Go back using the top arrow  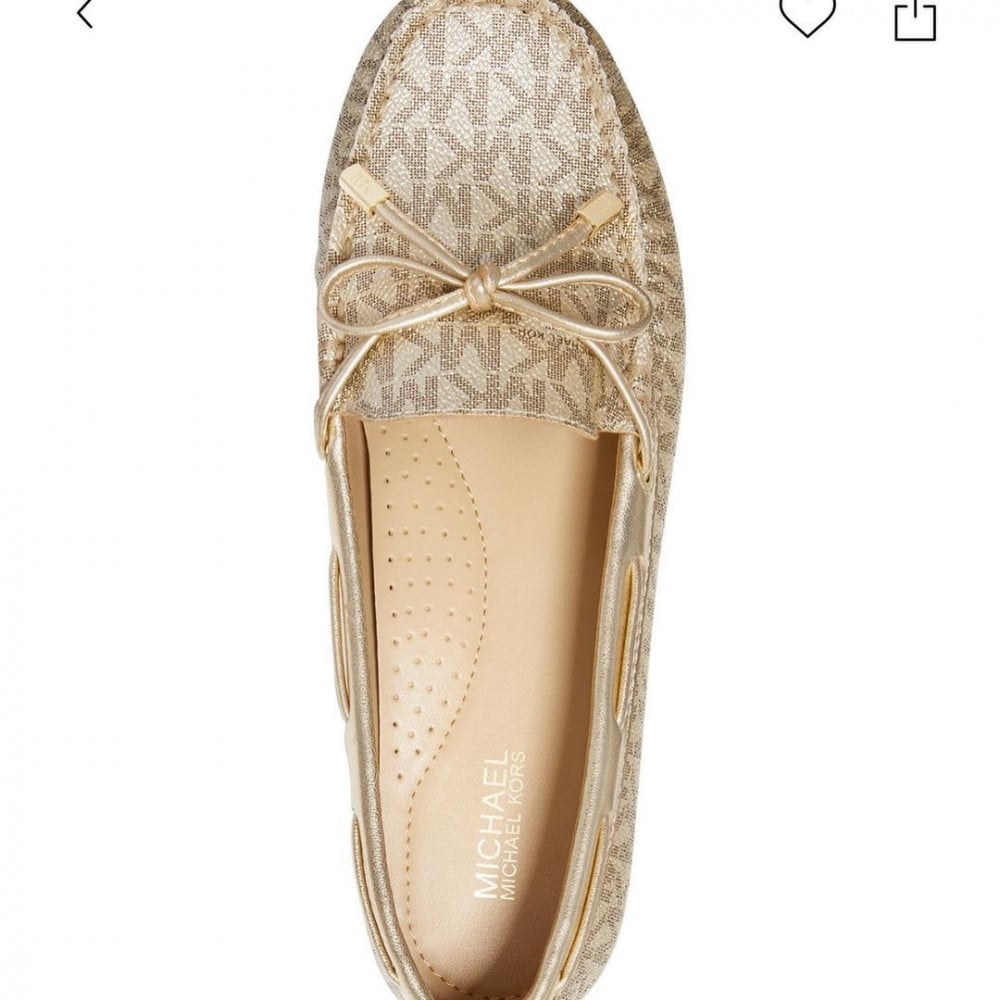pos(84,12)
